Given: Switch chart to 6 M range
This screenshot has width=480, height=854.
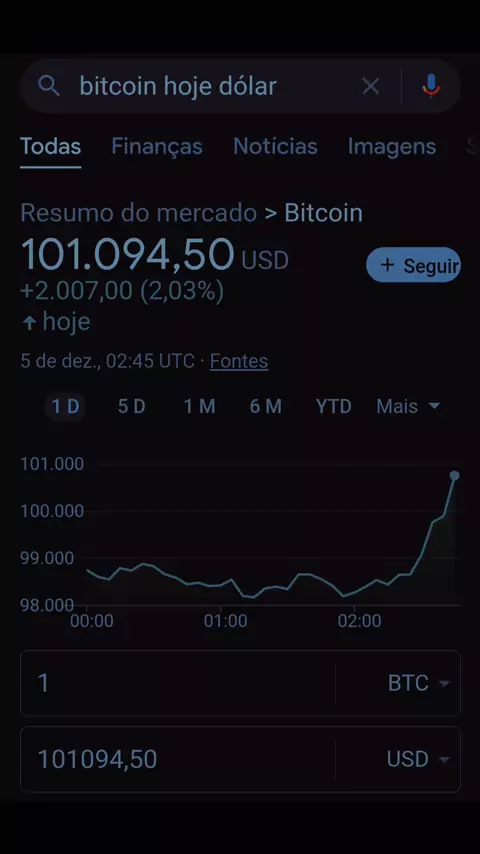Looking at the screenshot, I should pyautogui.click(x=266, y=406).
